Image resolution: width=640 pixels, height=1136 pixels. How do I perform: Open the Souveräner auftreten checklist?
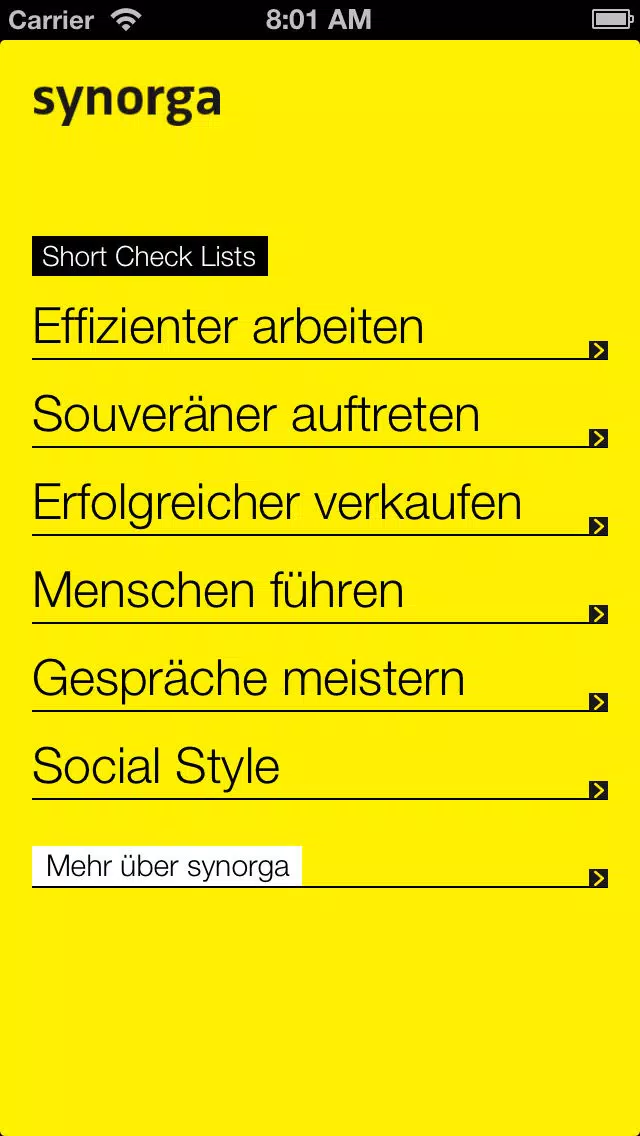pyautogui.click(x=320, y=417)
